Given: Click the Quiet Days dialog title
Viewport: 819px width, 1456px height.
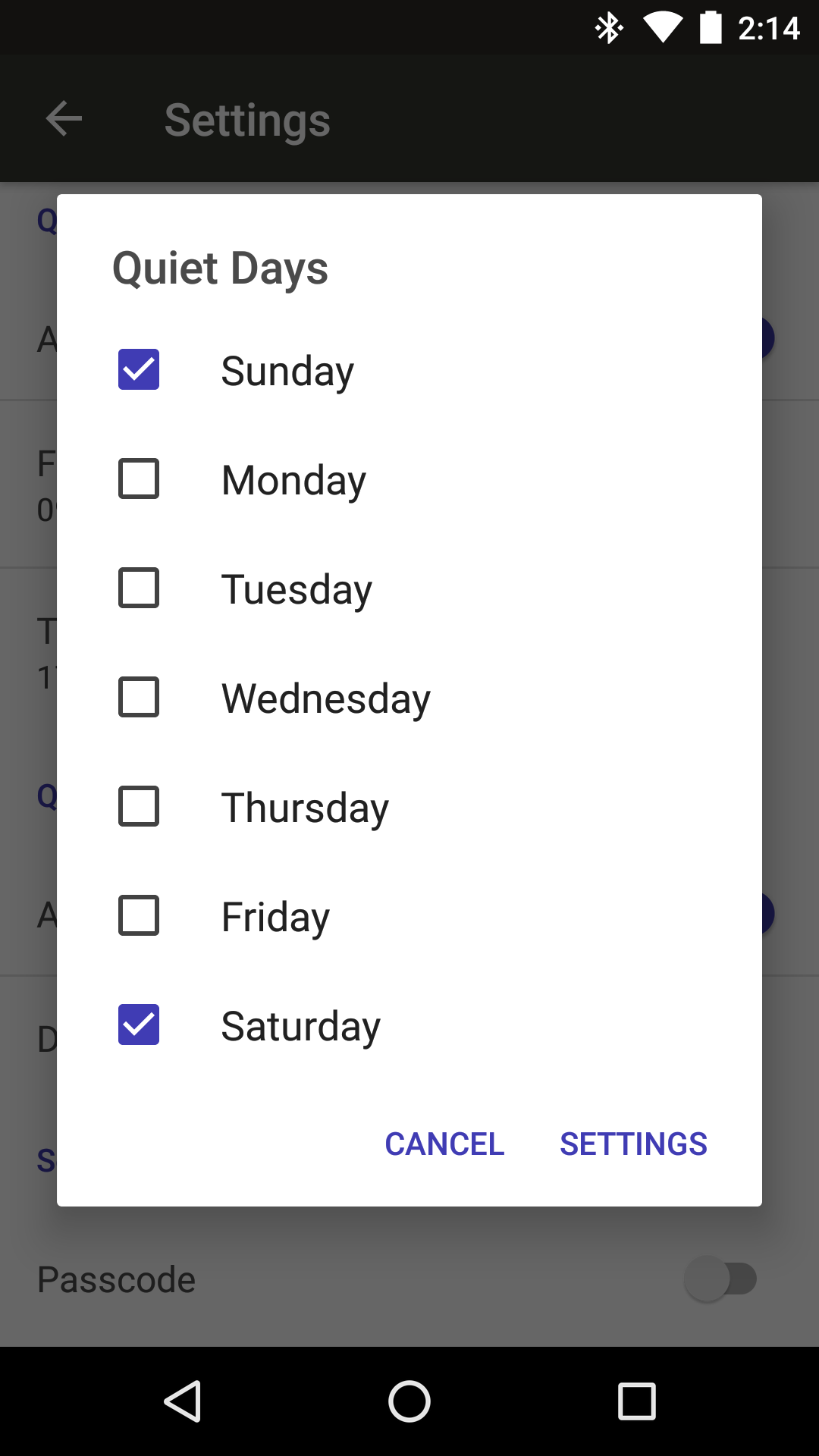Looking at the screenshot, I should tap(220, 267).
